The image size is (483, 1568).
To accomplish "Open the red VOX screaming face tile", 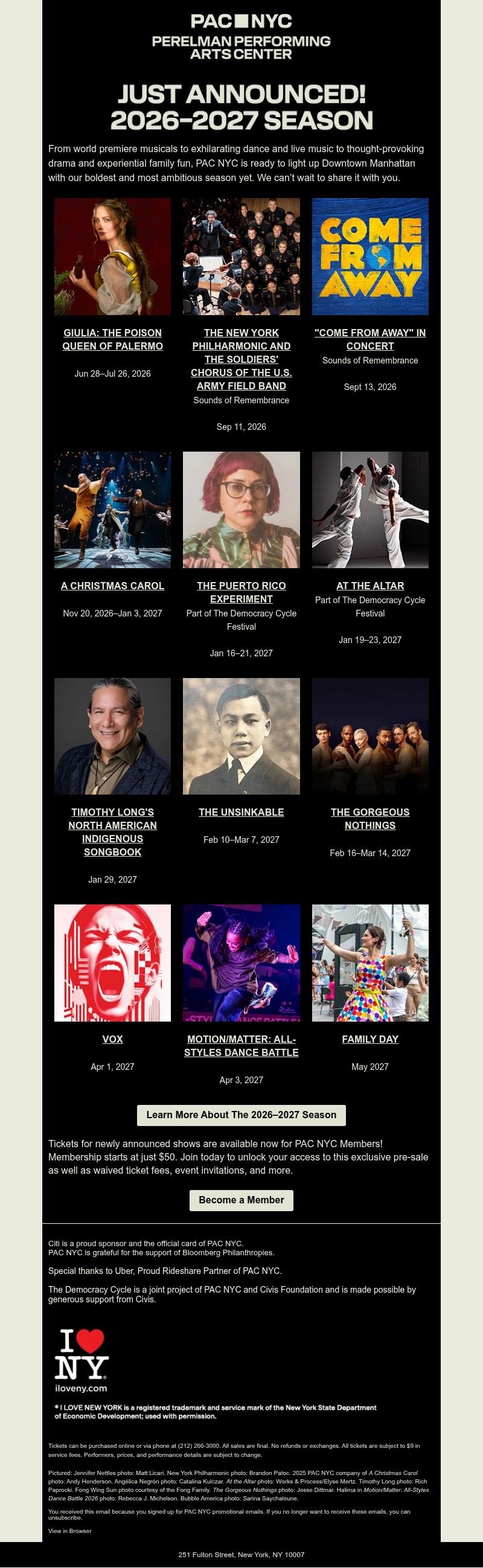I will click(x=112, y=962).
